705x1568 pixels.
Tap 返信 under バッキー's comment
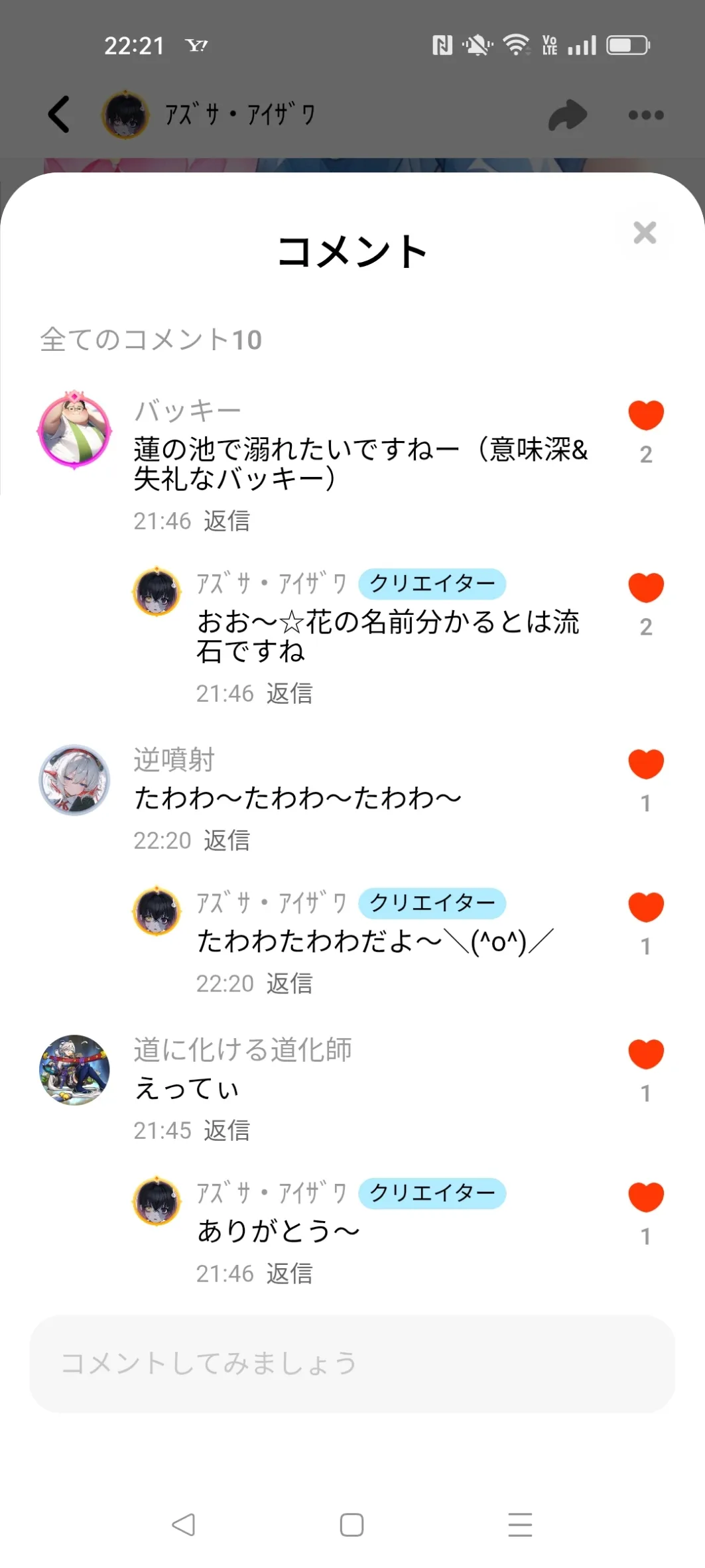[x=227, y=521]
